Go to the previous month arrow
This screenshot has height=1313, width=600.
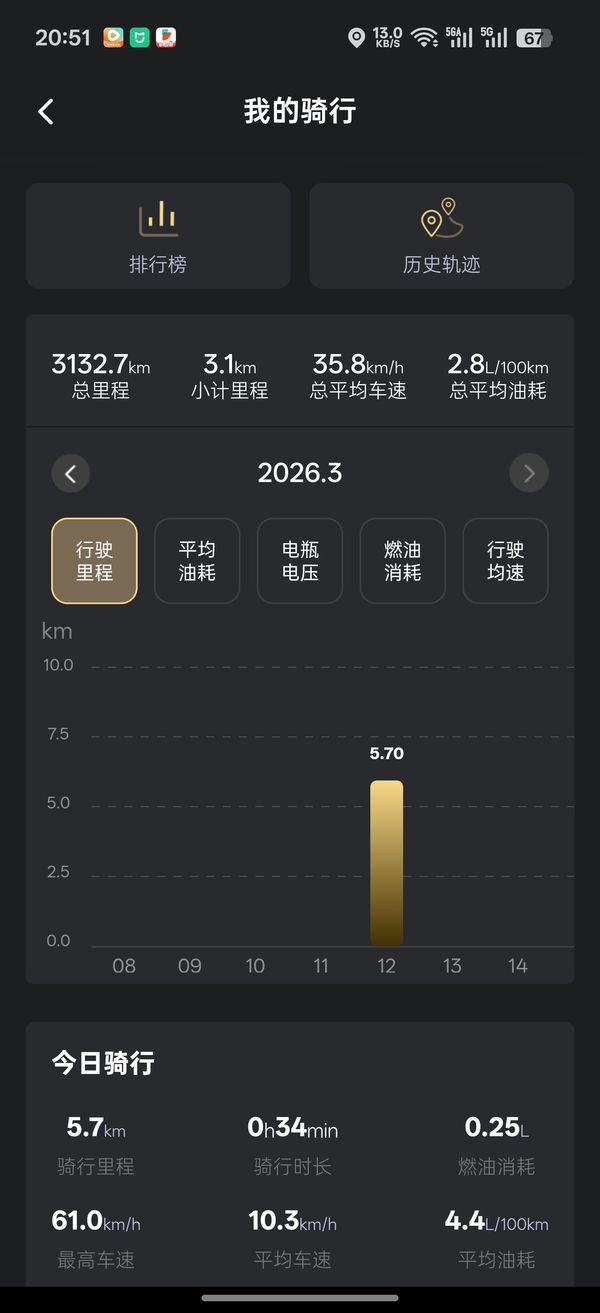coord(70,473)
